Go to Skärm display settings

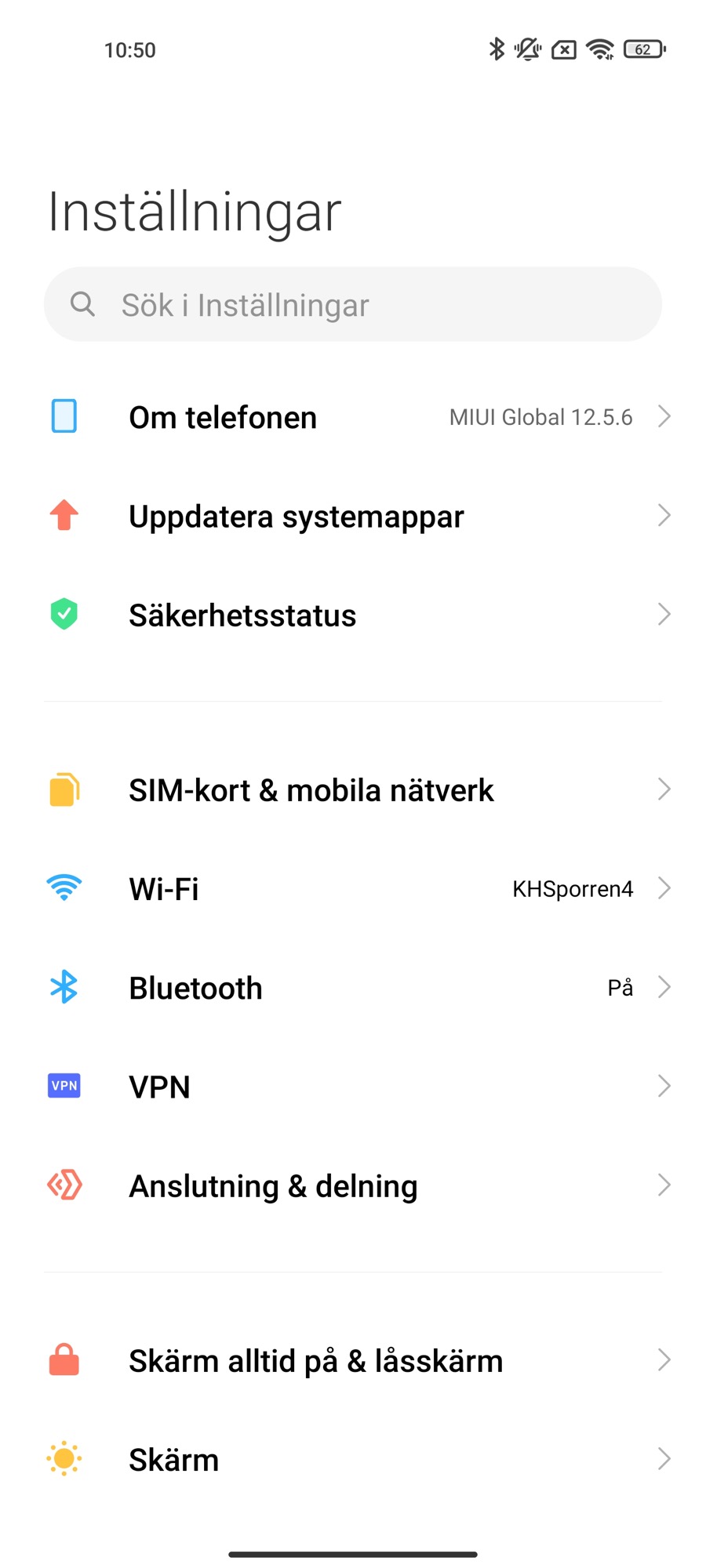click(x=353, y=1459)
